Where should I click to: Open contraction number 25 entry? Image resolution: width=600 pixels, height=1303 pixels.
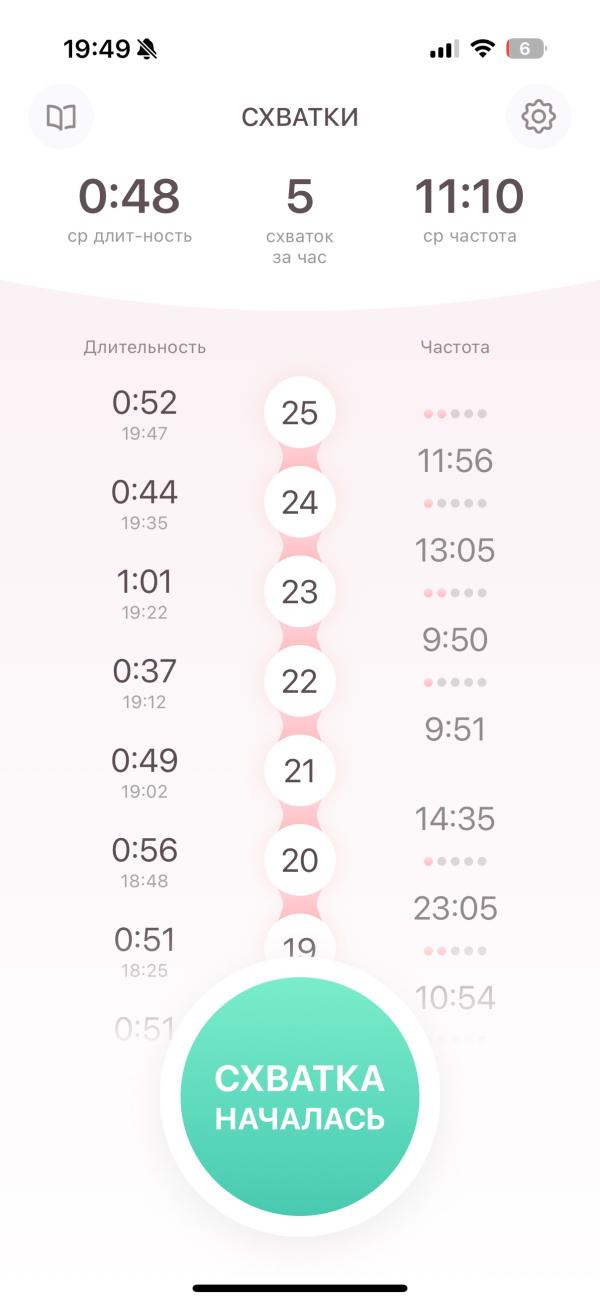click(x=300, y=412)
